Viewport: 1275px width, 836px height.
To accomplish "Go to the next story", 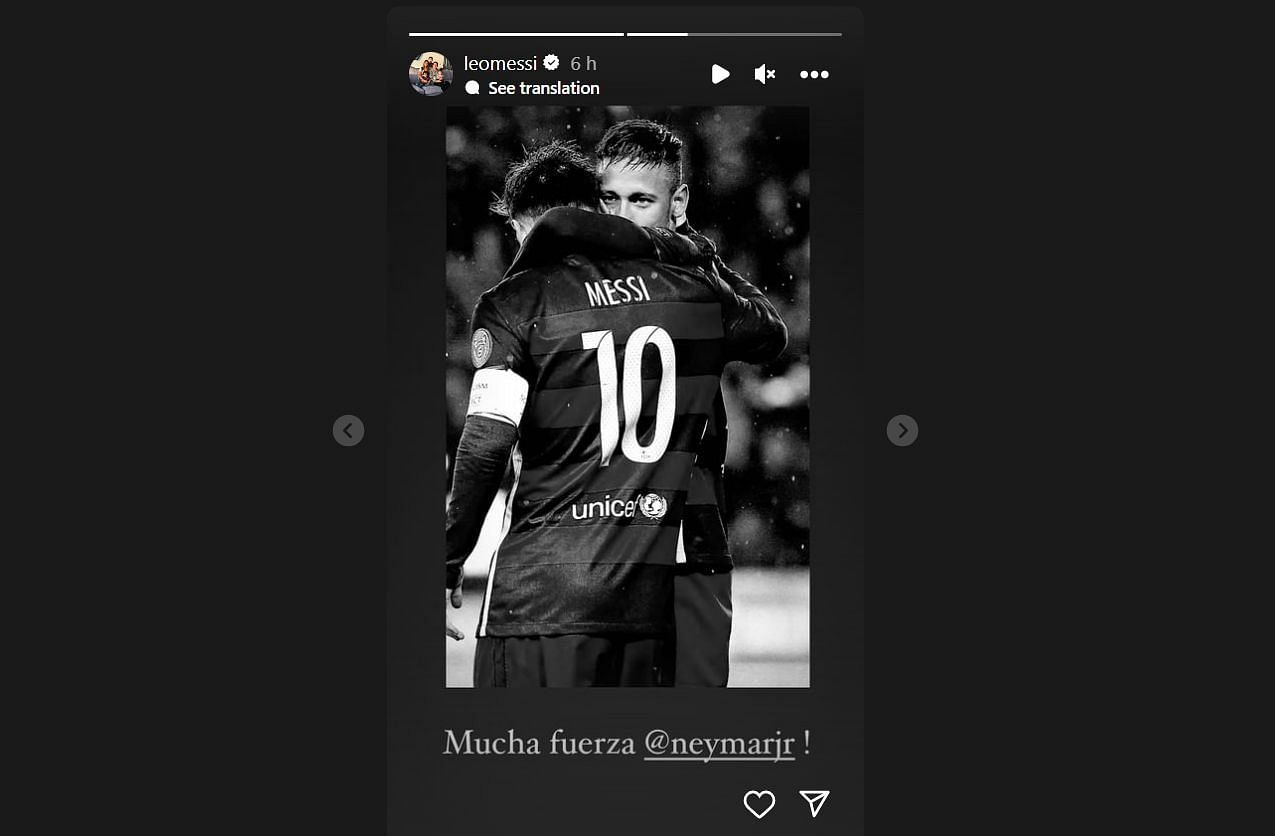I will 902,430.
